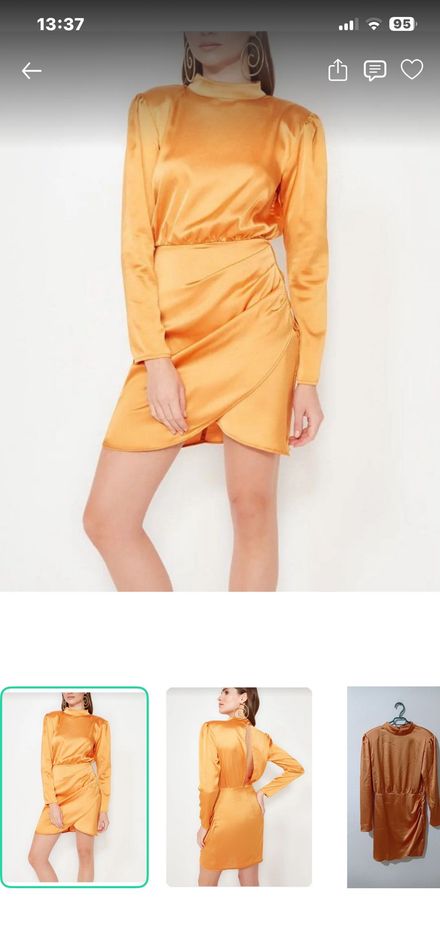
Task: Open the large dress photo
Action: tap(220, 311)
